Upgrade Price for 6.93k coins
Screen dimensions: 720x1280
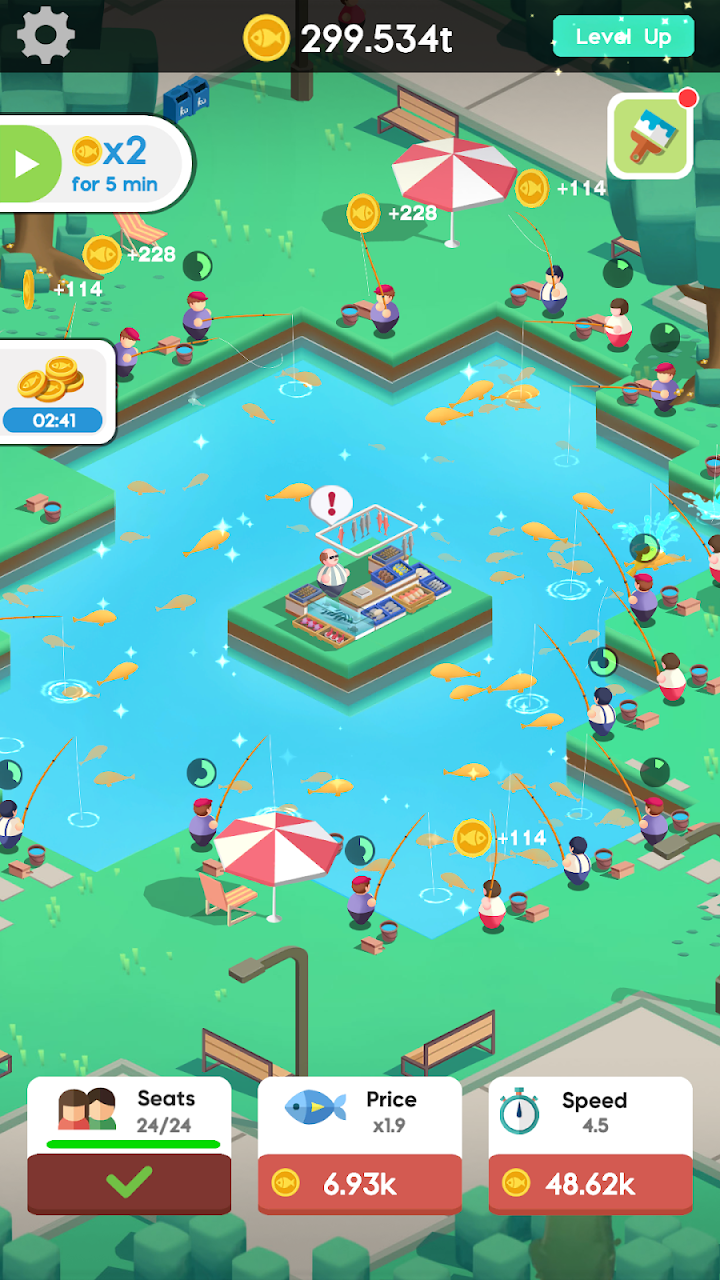[359, 1184]
